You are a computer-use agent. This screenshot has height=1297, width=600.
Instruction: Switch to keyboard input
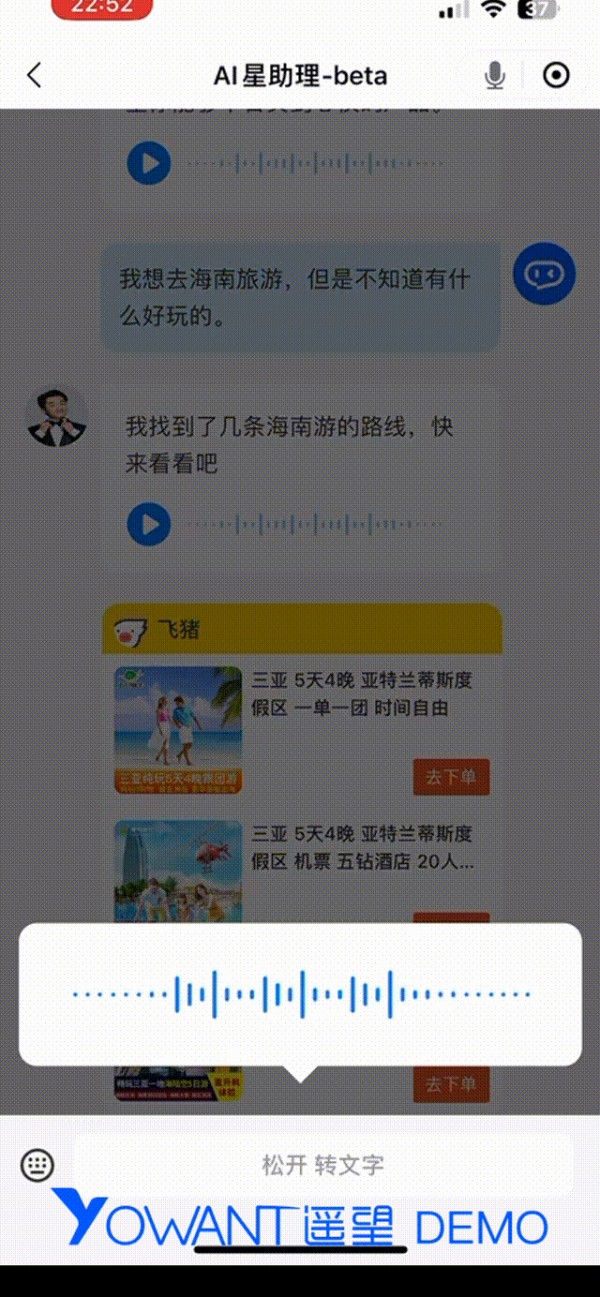click(37, 1164)
